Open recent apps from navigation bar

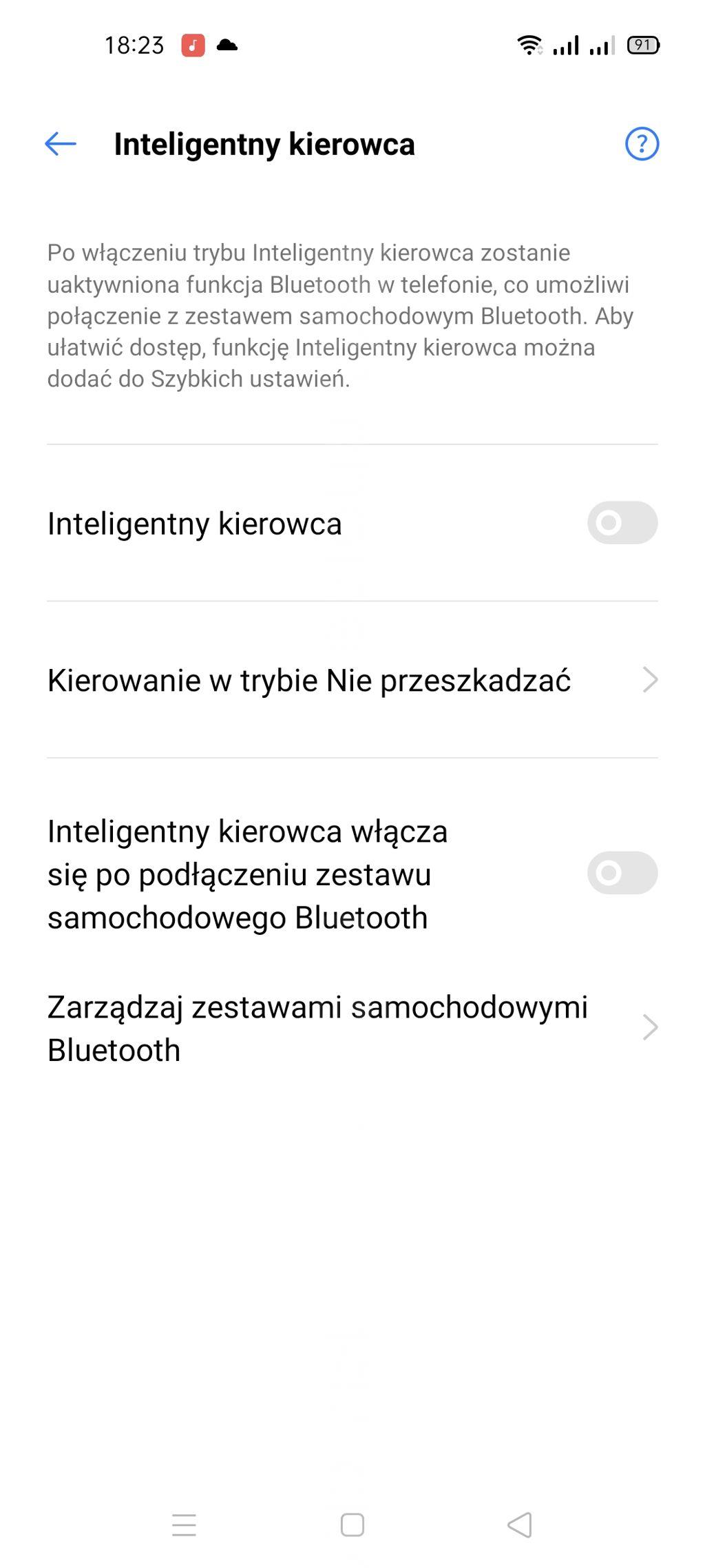pos(184,1525)
